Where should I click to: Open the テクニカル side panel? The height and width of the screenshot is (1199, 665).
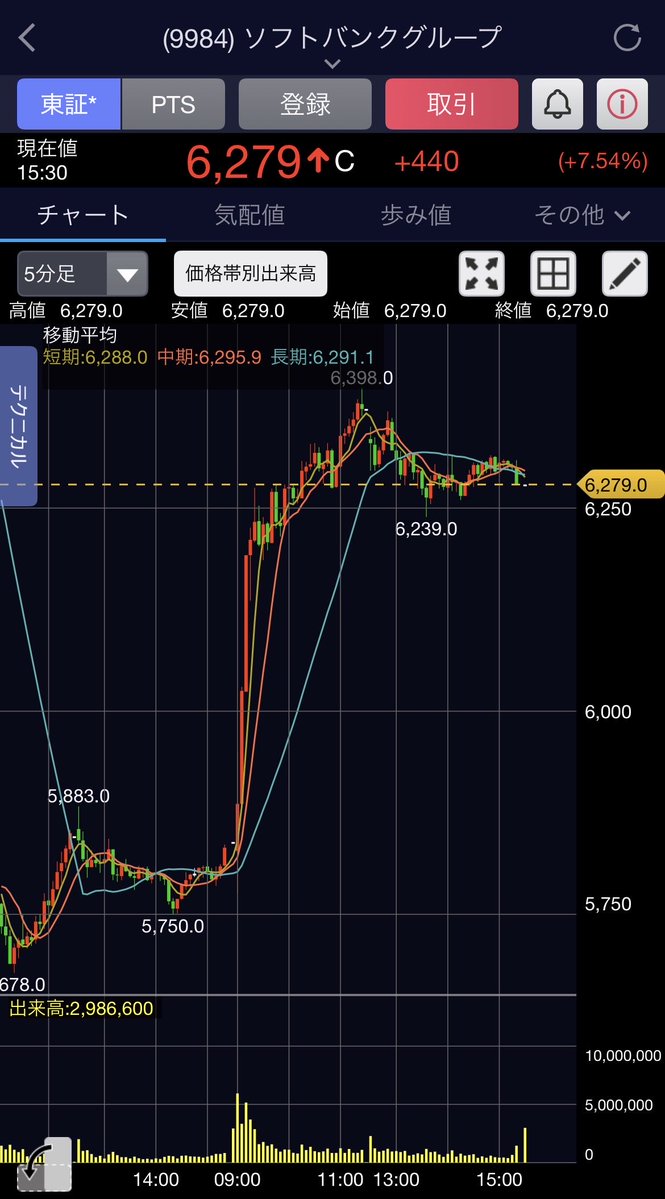click(x=18, y=426)
